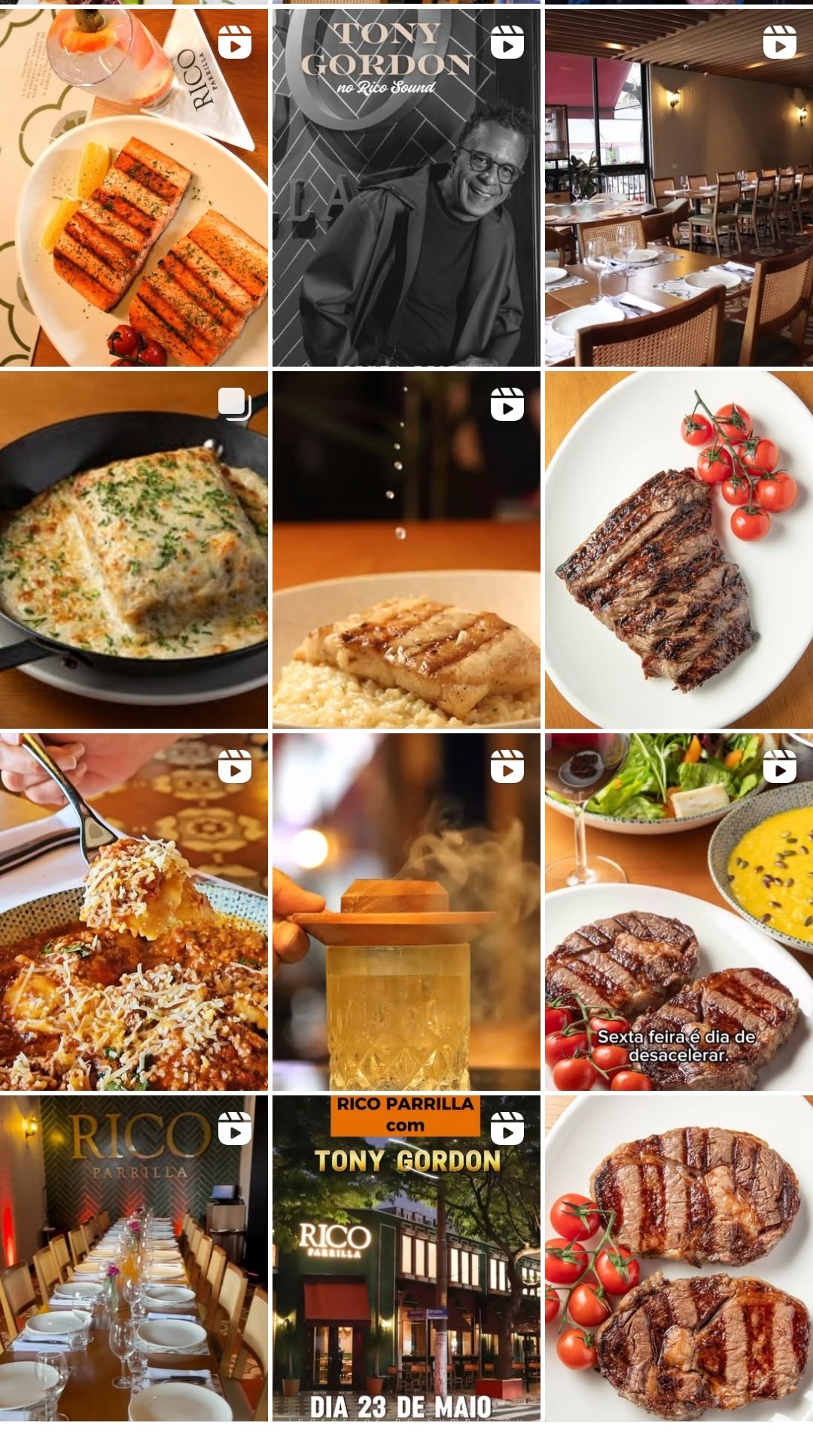Play the 'Sexta feira é dia de desacelerar' reel

[x=679, y=912]
